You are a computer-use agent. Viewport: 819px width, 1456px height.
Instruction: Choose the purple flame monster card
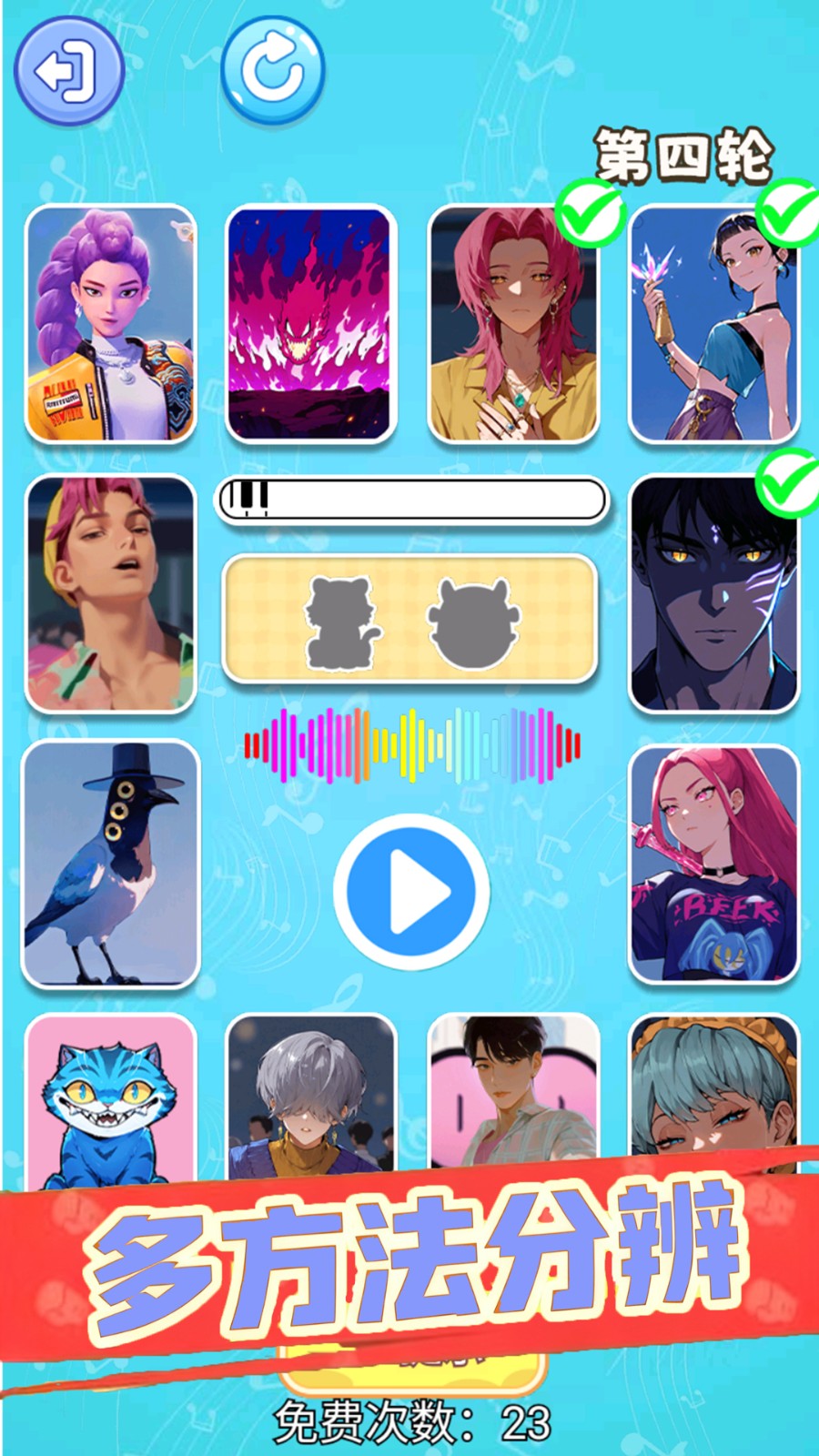[x=310, y=324]
